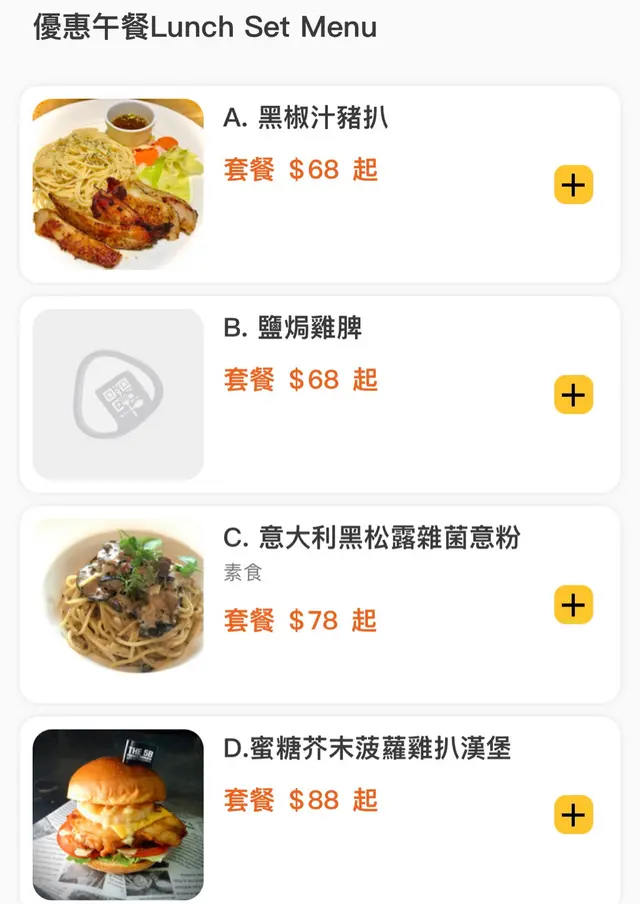Add B. 鹽焗雞脾 set to order
Viewport: 640px width, 904px height.
point(573,395)
